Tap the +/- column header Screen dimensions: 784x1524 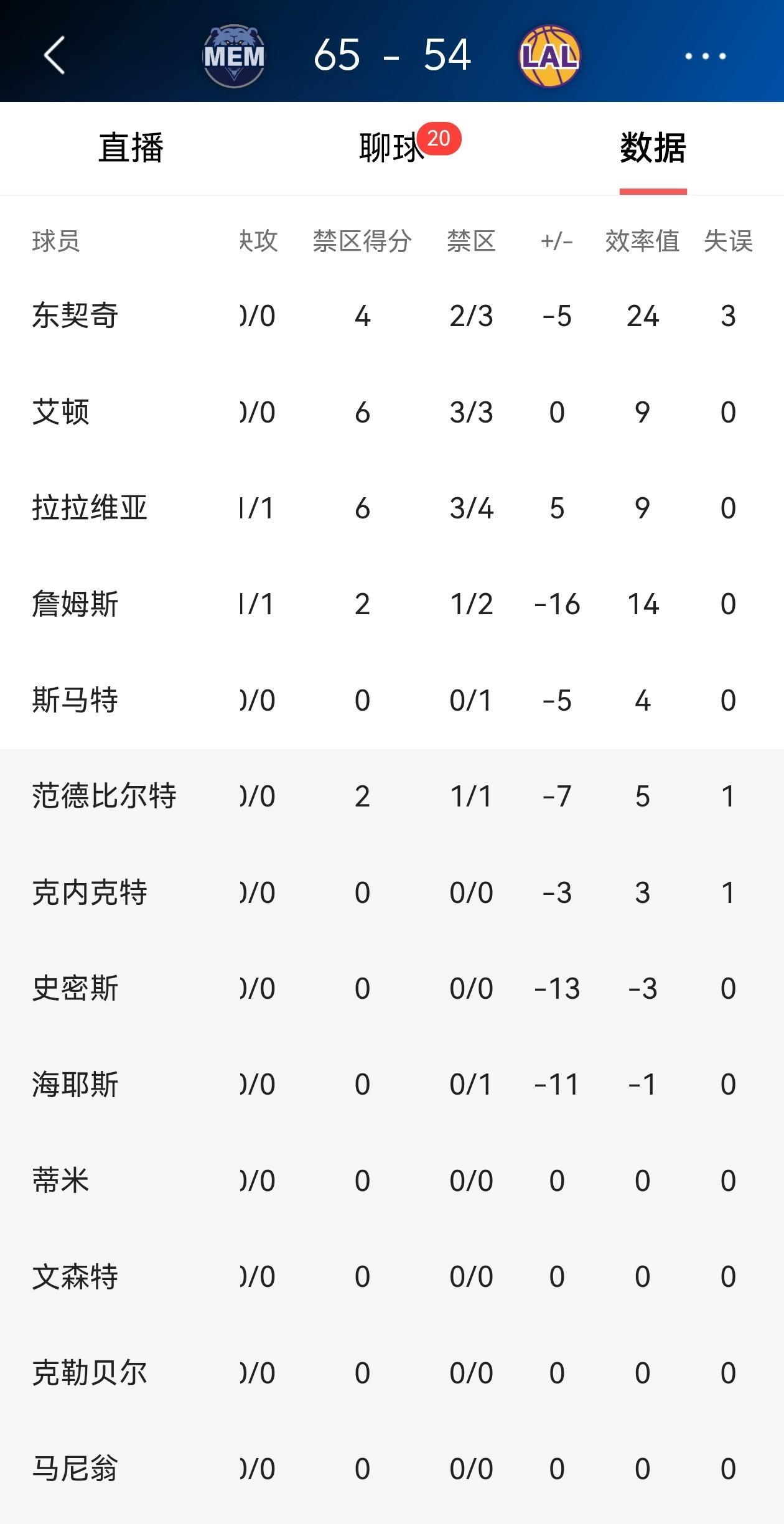coord(556,243)
